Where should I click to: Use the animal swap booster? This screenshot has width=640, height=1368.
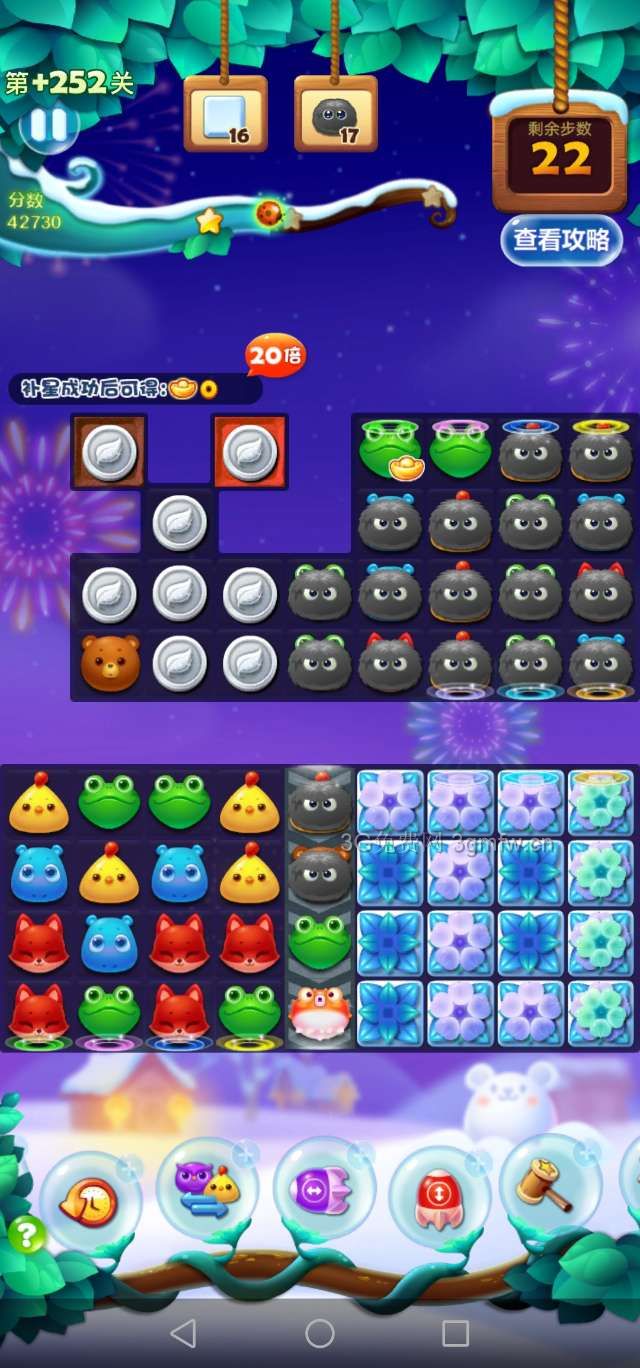point(206,1192)
